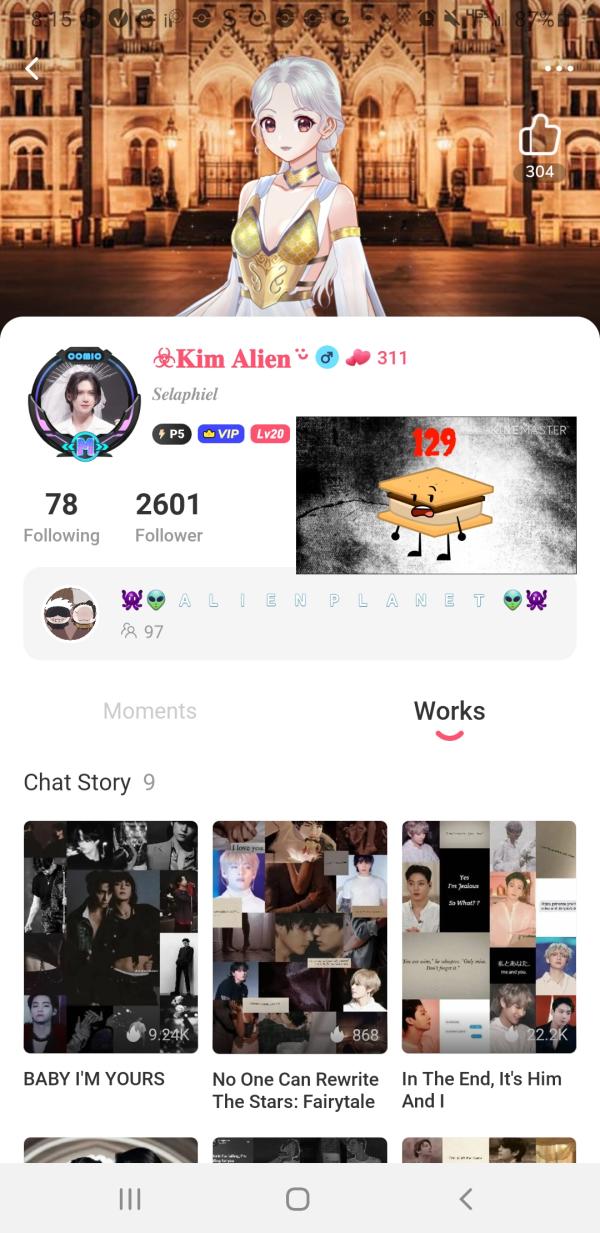The image size is (600, 1233).
Task: Tap the Lv20 level badge
Action: coord(270,434)
